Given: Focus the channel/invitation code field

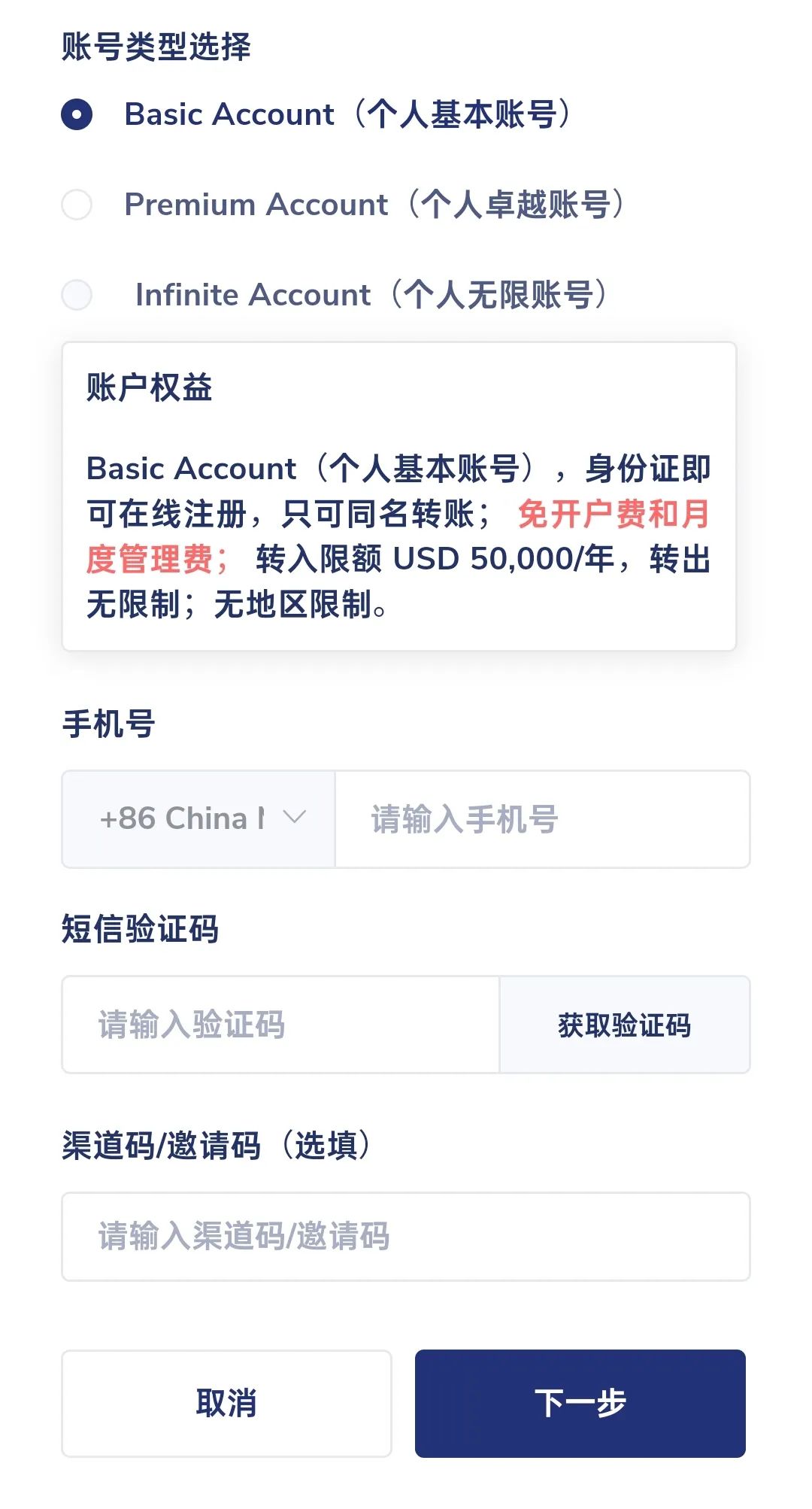Looking at the screenshot, I should (406, 1237).
